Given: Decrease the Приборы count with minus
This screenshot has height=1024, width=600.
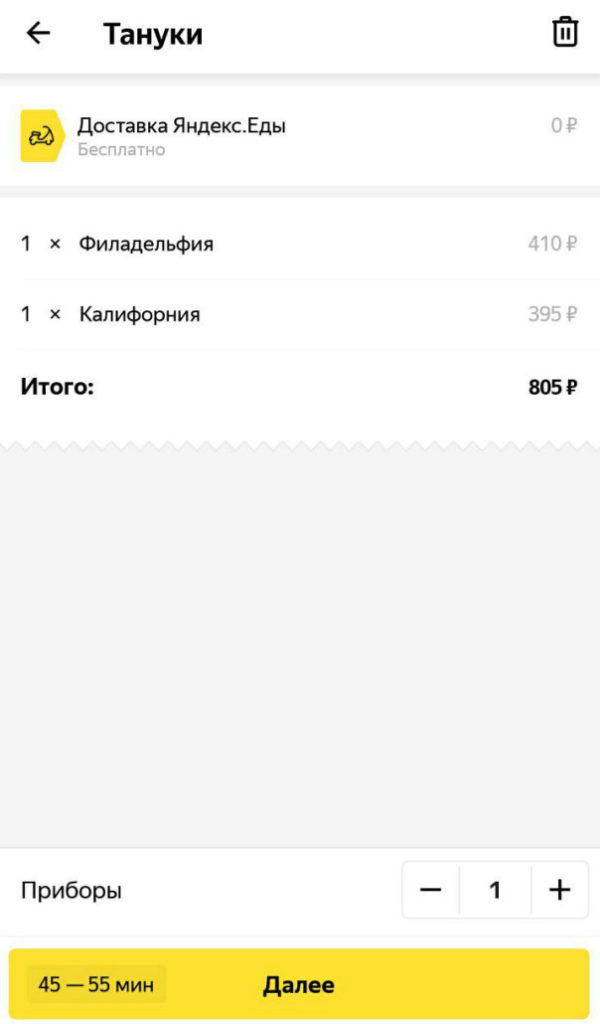Looking at the screenshot, I should coord(431,890).
